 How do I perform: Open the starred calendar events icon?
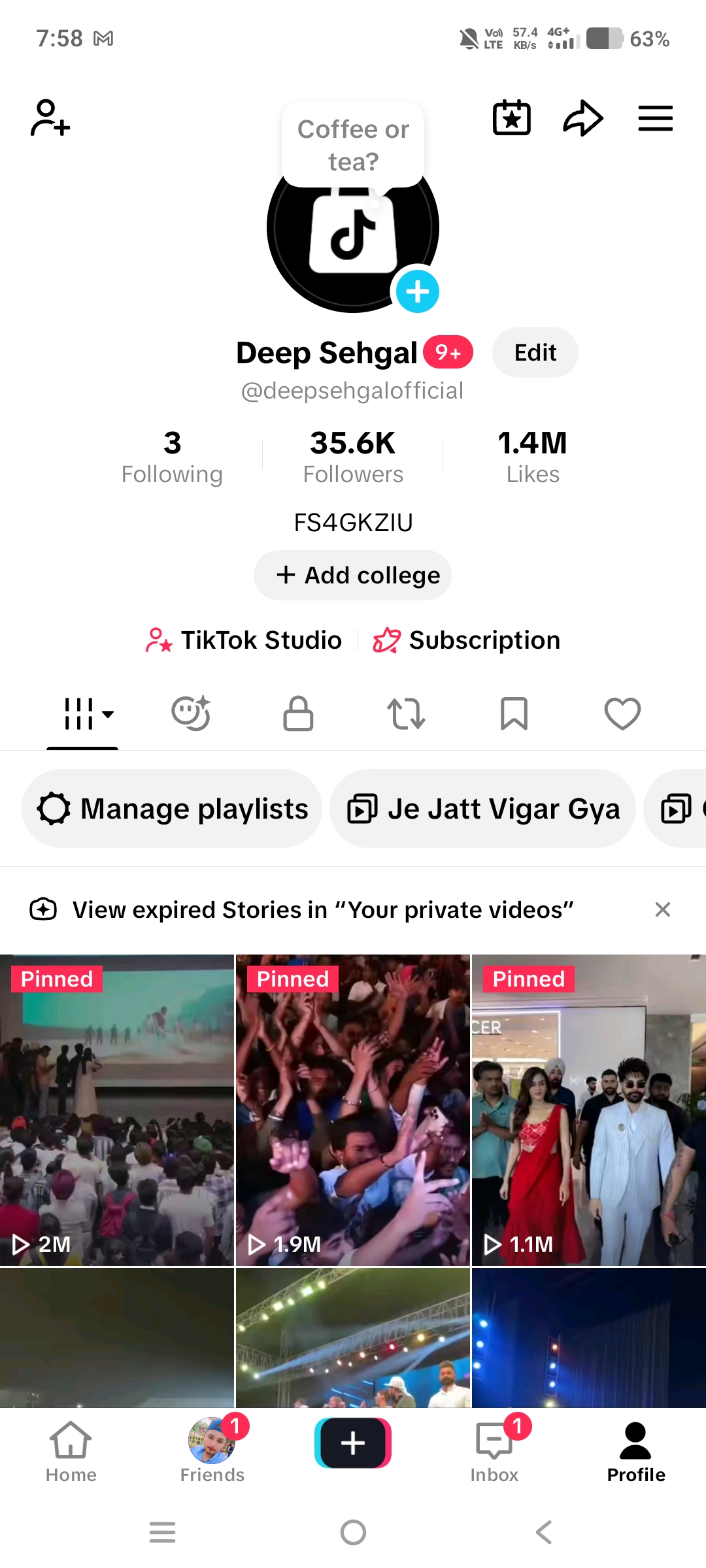point(511,118)
